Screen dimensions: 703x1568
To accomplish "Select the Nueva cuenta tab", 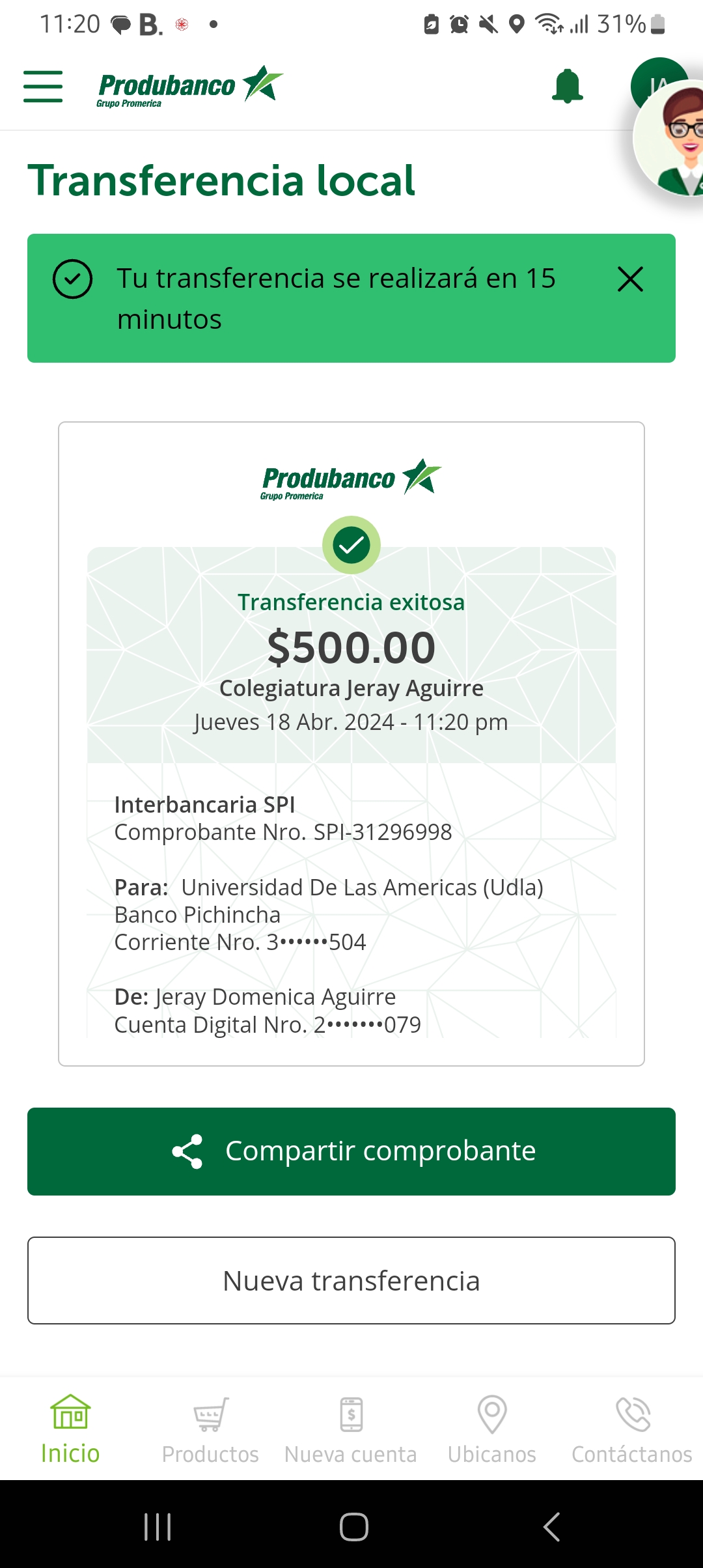I will click(x=351, y=1429).
